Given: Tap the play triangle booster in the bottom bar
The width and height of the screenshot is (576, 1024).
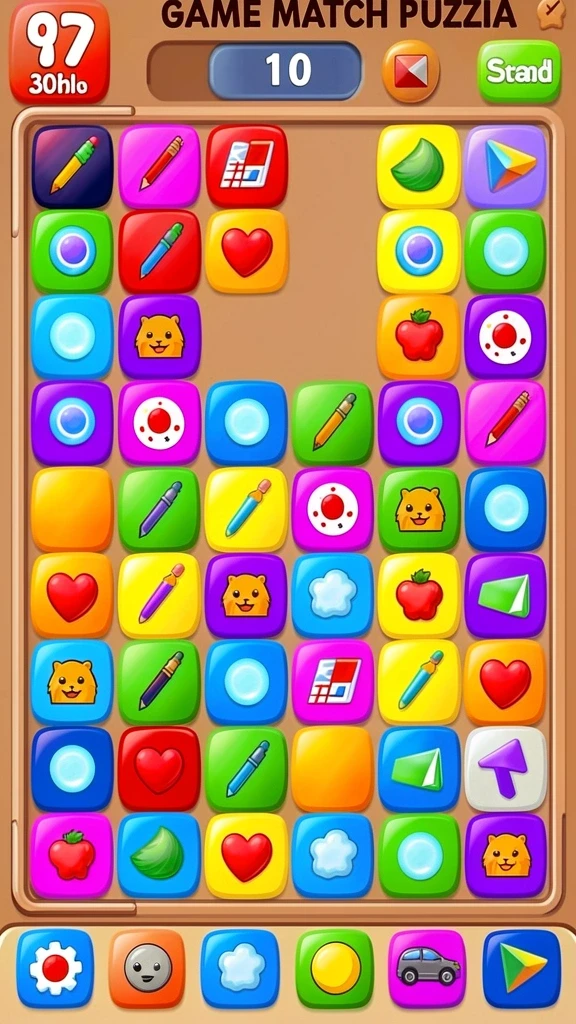Looking at the screenshot, I should click(x=522, y=968).
